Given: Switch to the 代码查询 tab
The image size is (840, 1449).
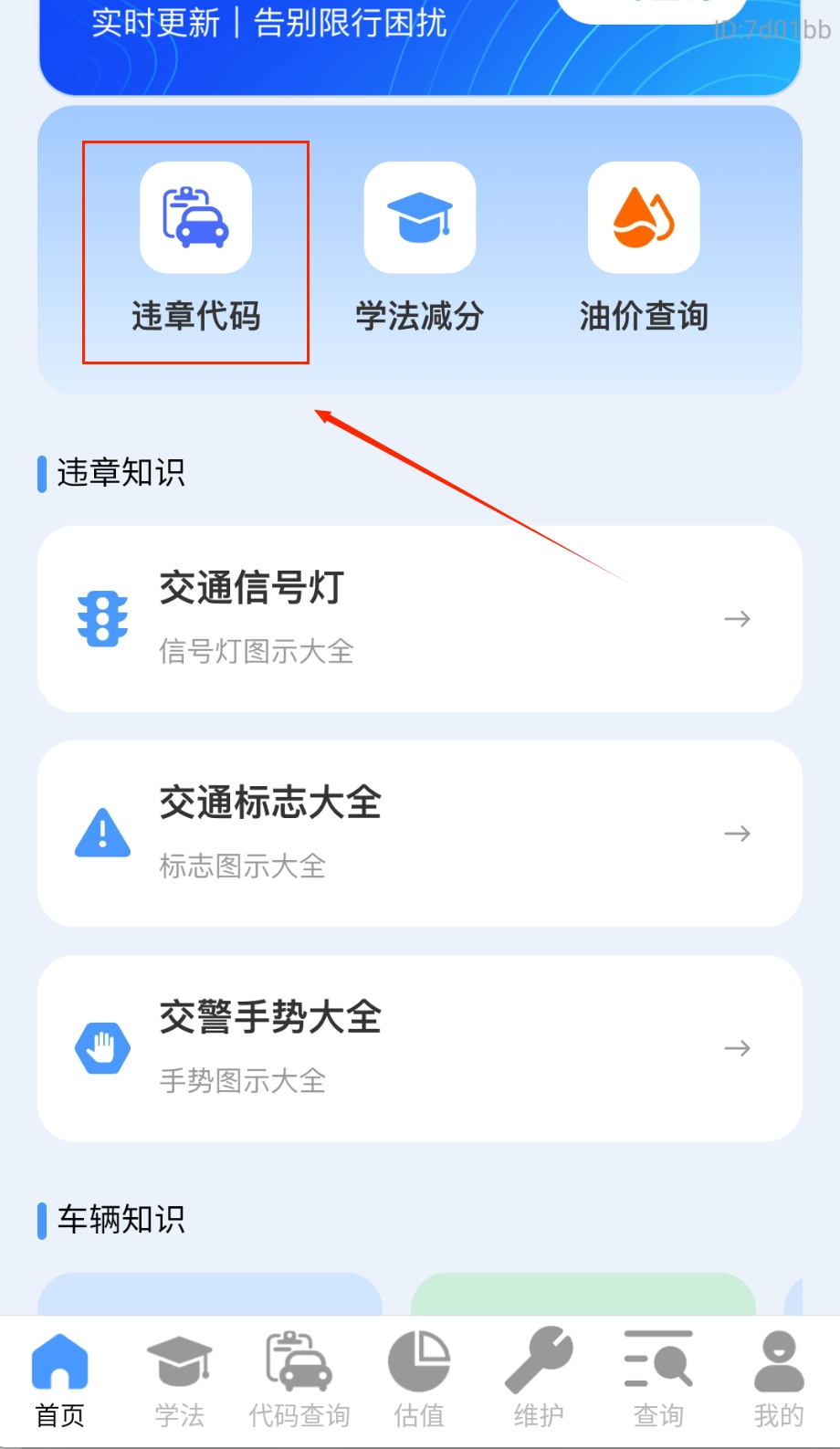Looking at the screenshot, I should tap(299, 1379).
